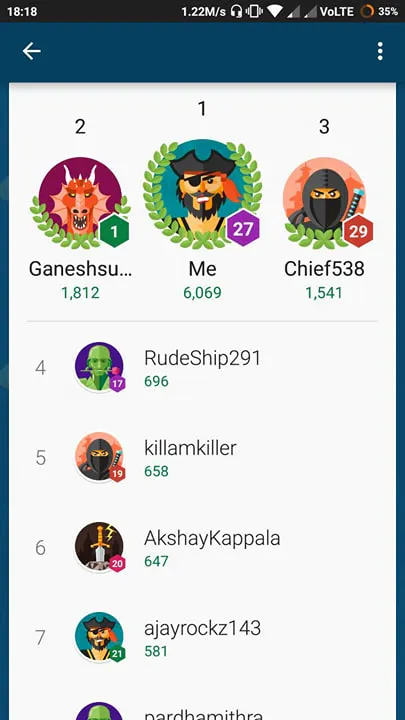405x720 pixels.
Task: Open killamkiller's leaderboard entry
Action: pos(202,458)
